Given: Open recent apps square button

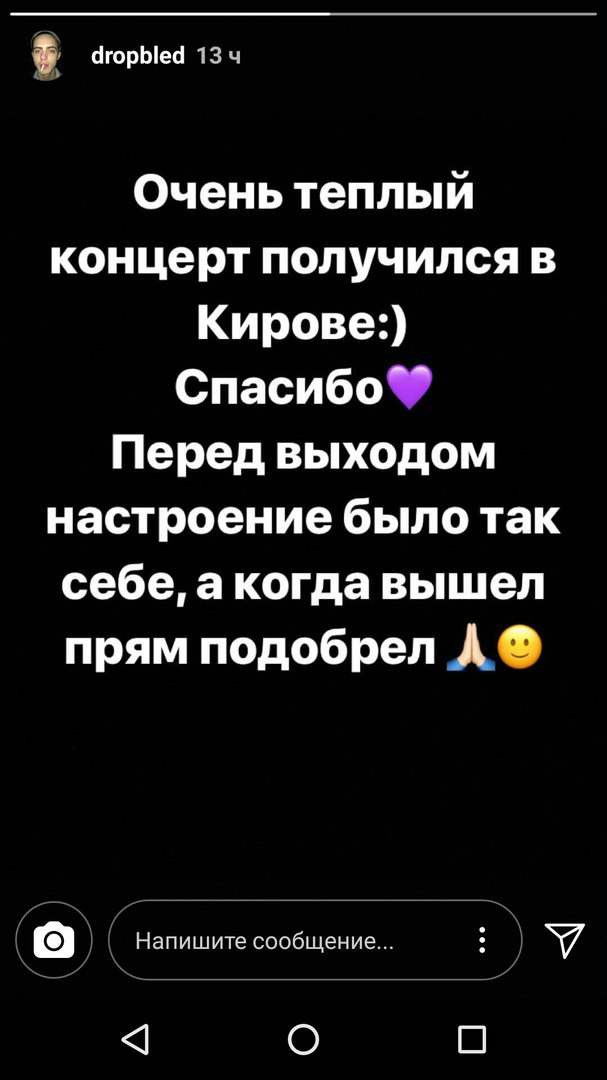Looking at the screenshot, I should click(472, 1040).
